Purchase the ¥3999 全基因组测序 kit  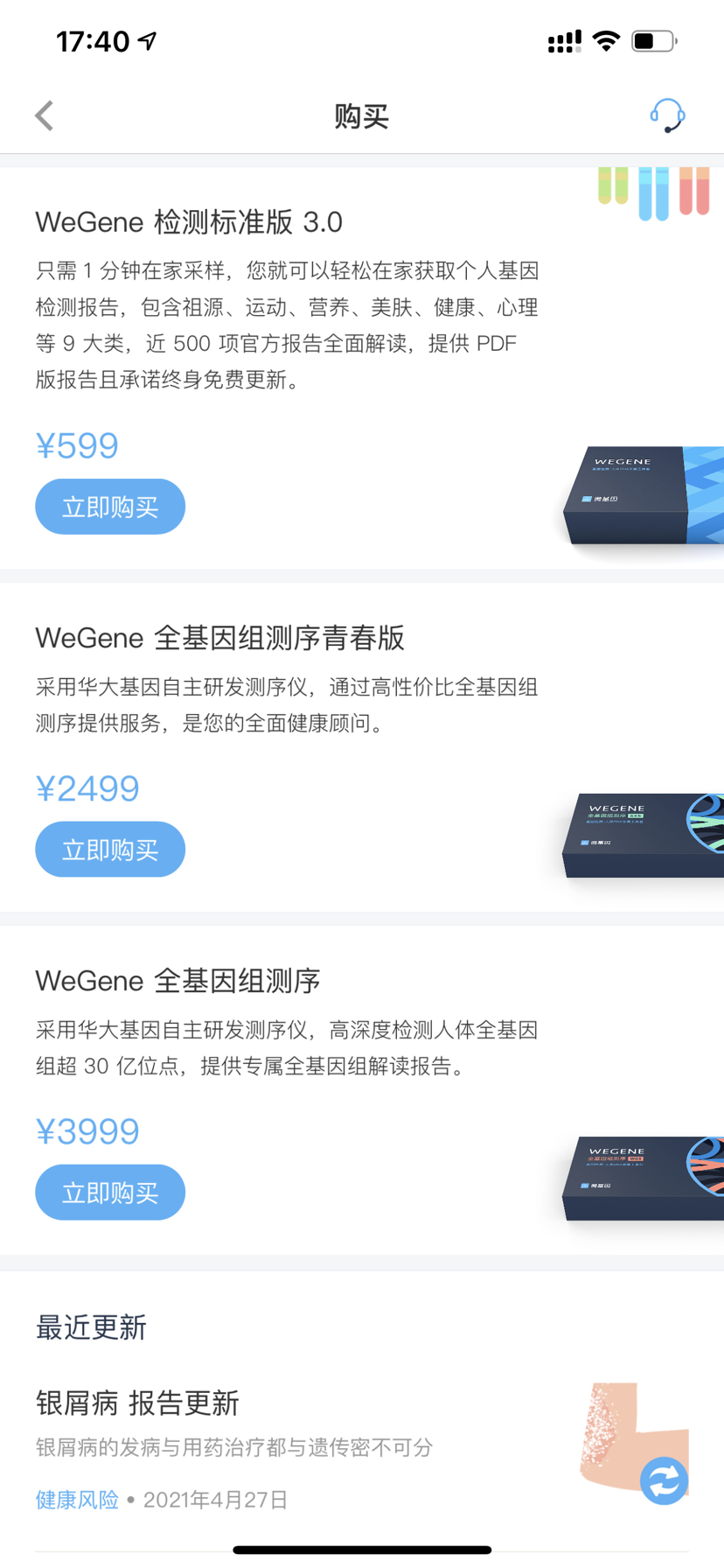tap(110, 1193)
